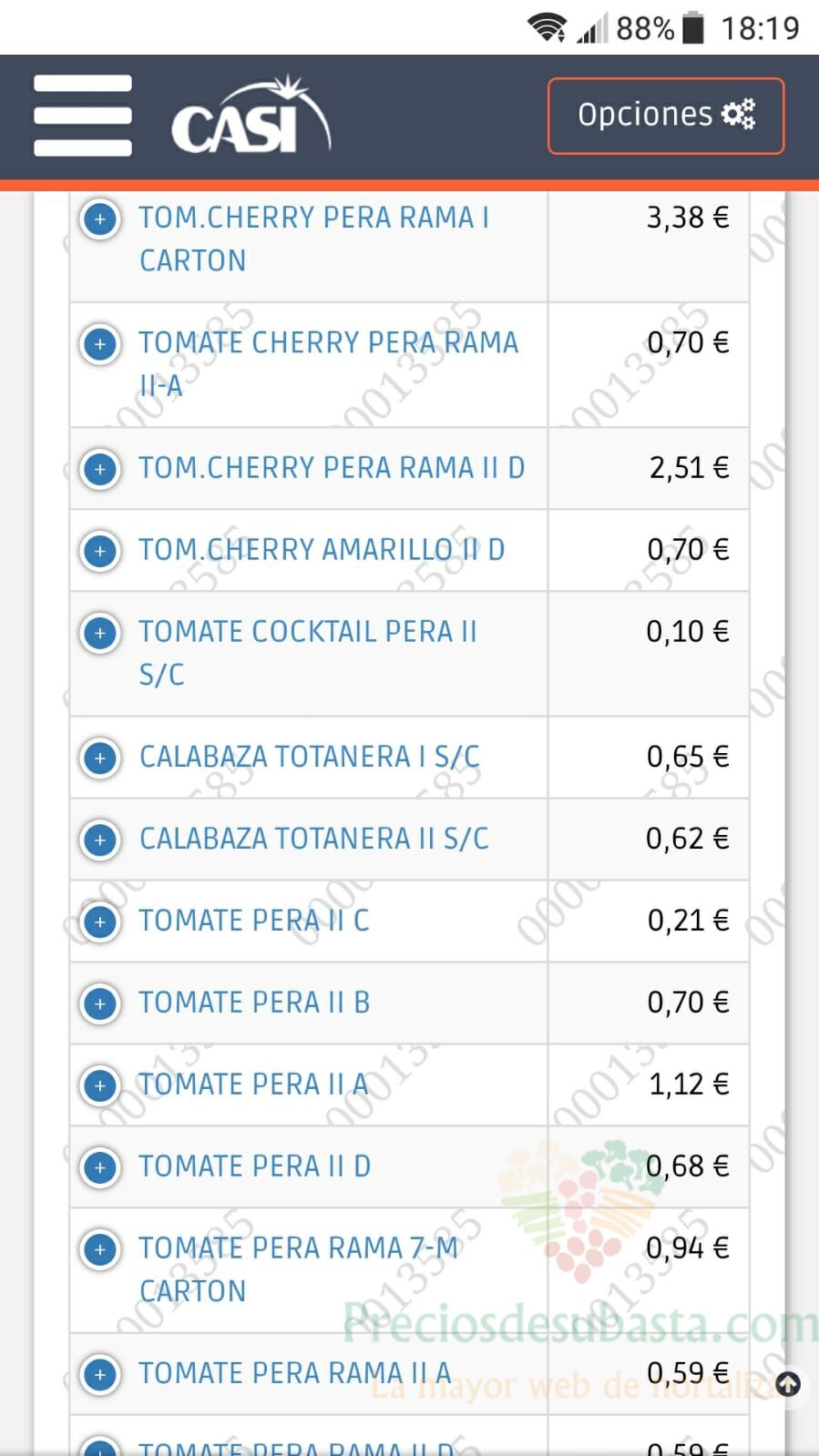The width and height of the screenshot is (819, 1456).
Task: Expand the TOMATE PERA II A row
Action: tap(100, 1085)
